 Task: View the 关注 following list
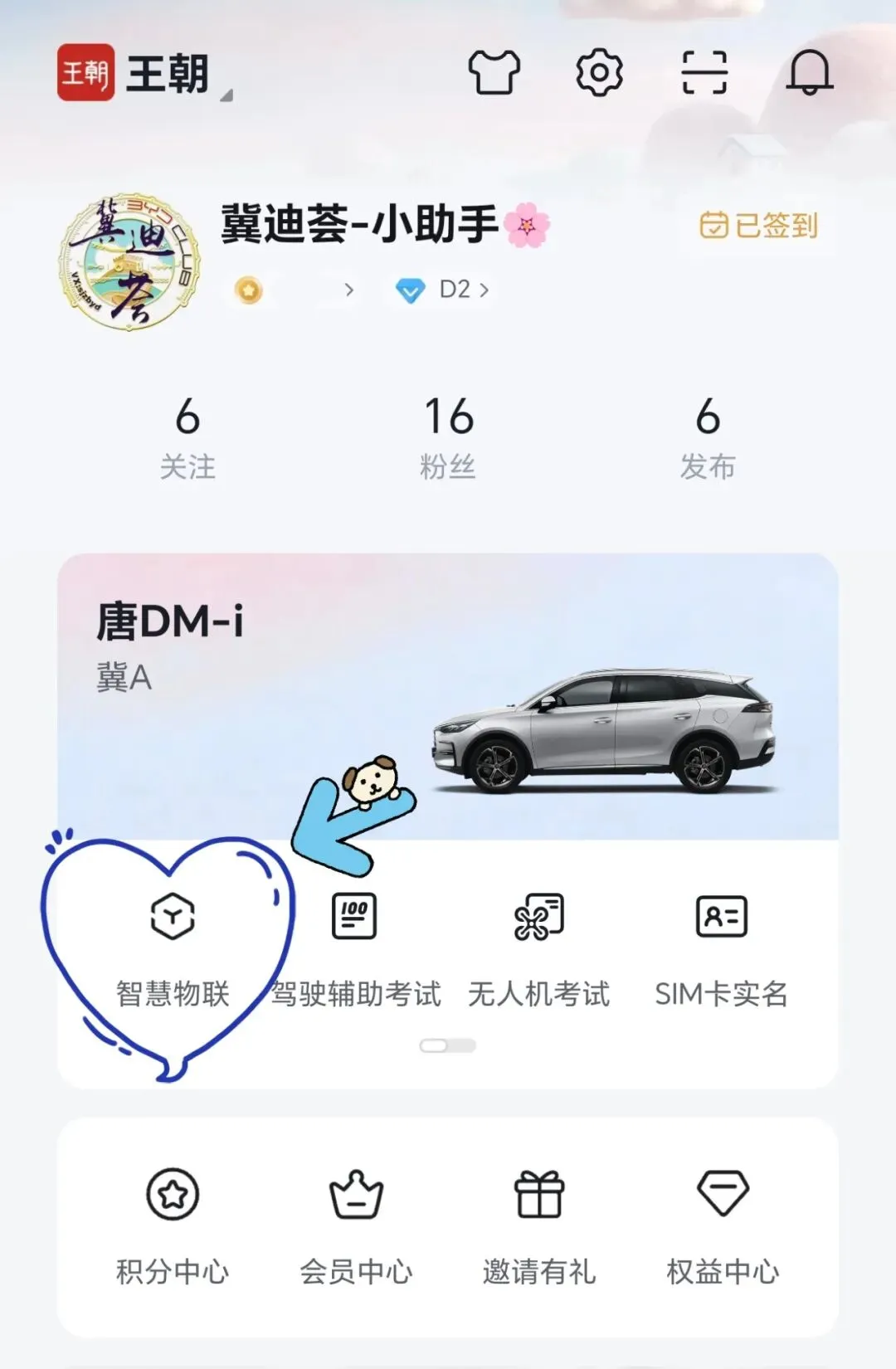point(187,437)
